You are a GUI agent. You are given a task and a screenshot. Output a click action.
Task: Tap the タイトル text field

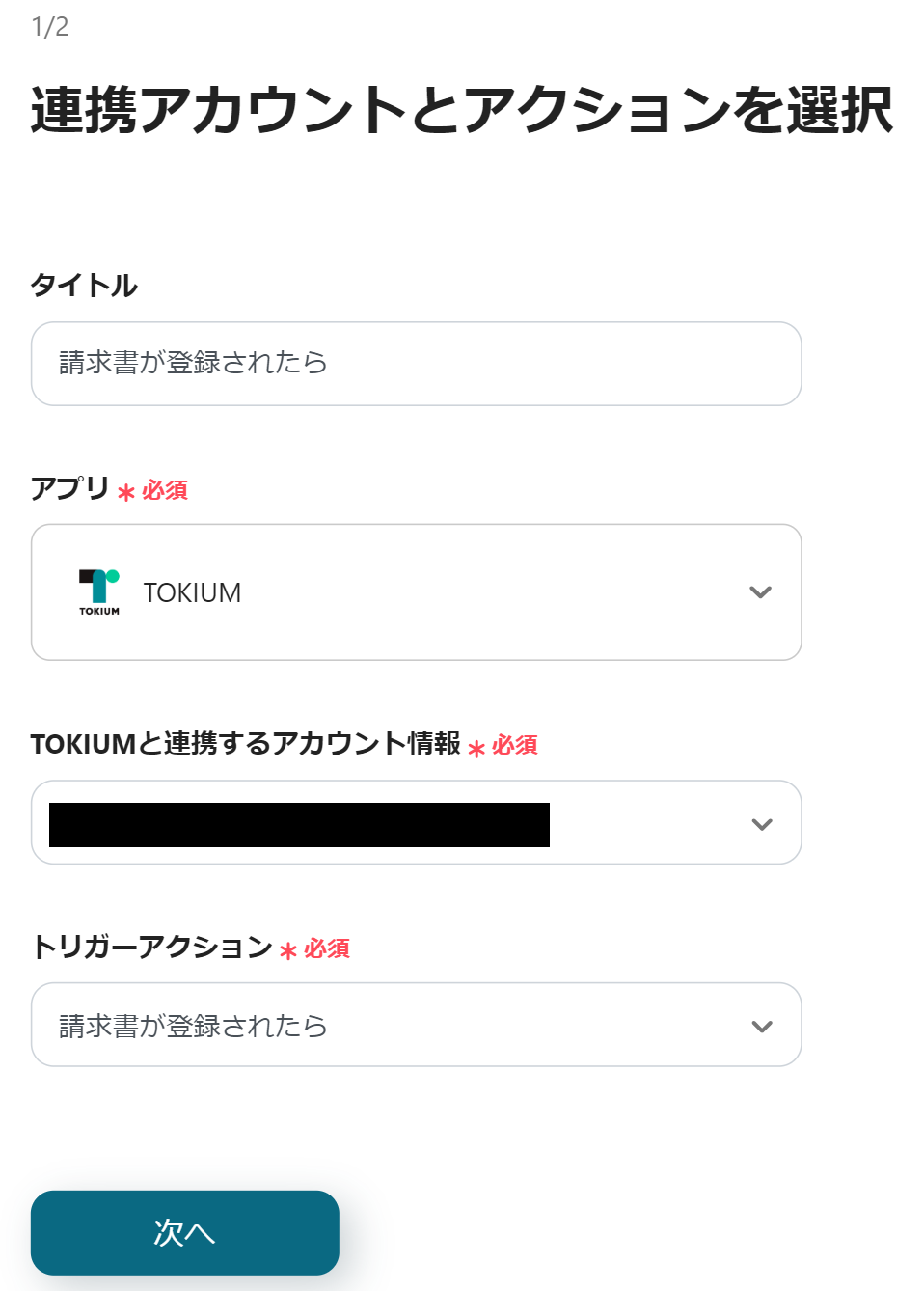[x=416, y=364]
